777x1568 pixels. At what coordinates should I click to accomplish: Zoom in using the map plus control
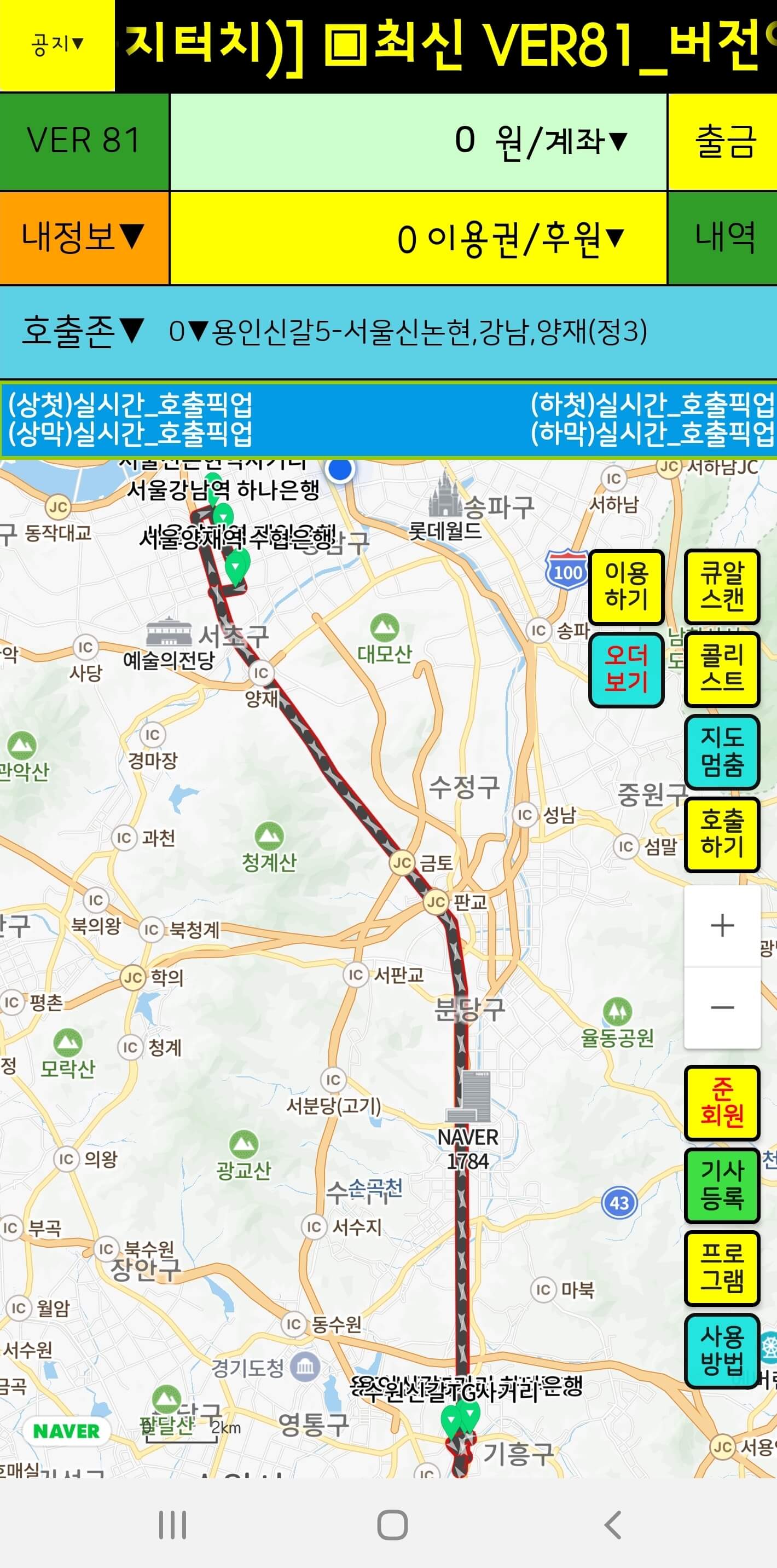[722, 925]
